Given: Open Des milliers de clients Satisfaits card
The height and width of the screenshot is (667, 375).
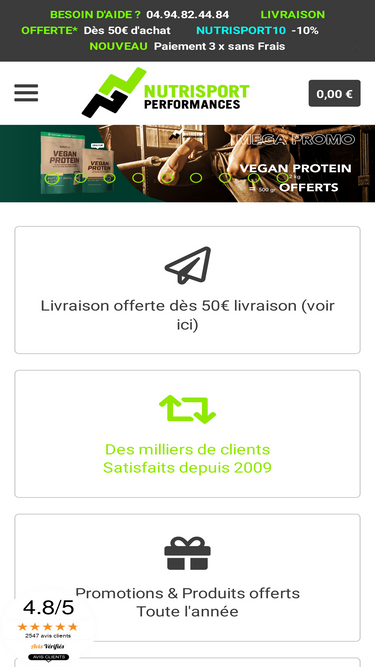Looking at the screenshot, I should 188,434.
